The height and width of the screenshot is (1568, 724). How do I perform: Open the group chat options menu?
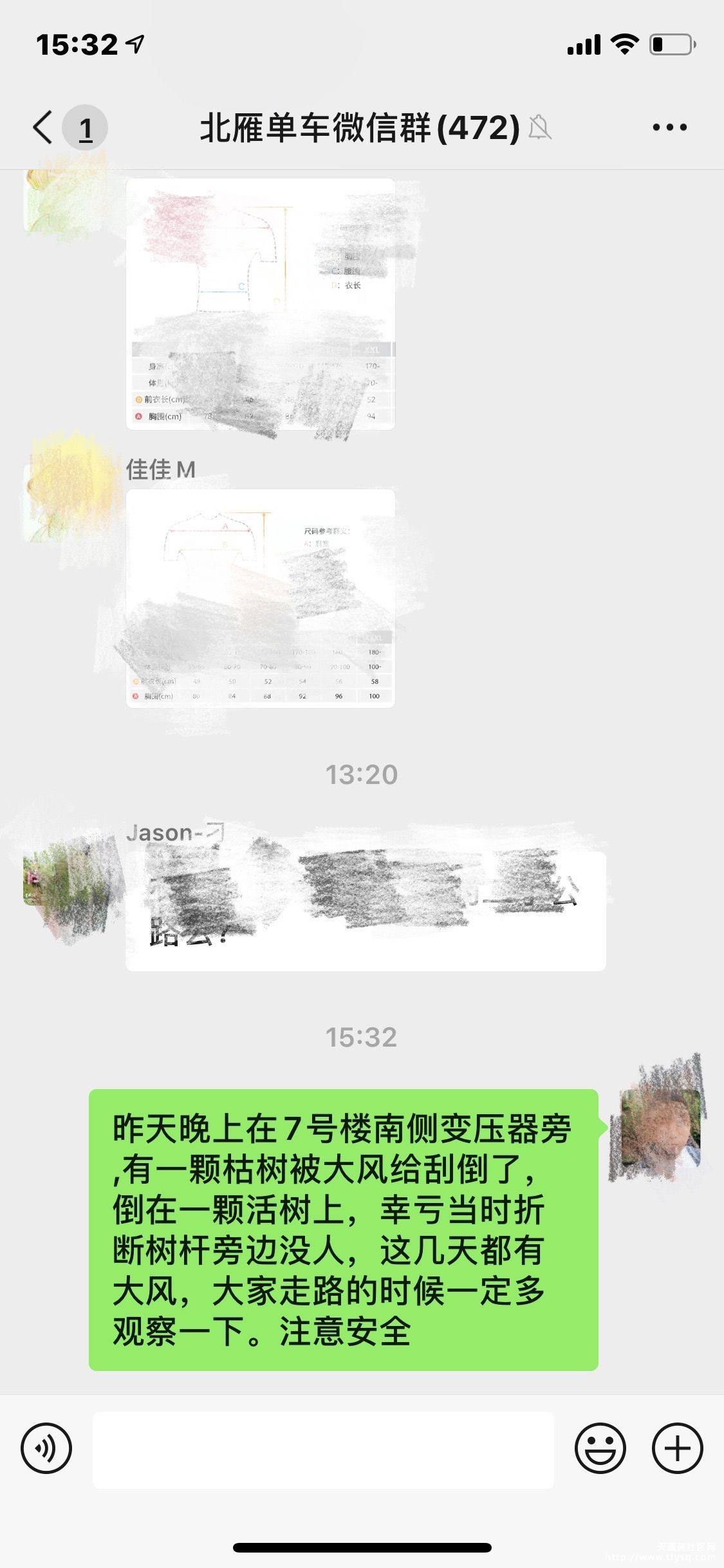click(x=669, y=127)
